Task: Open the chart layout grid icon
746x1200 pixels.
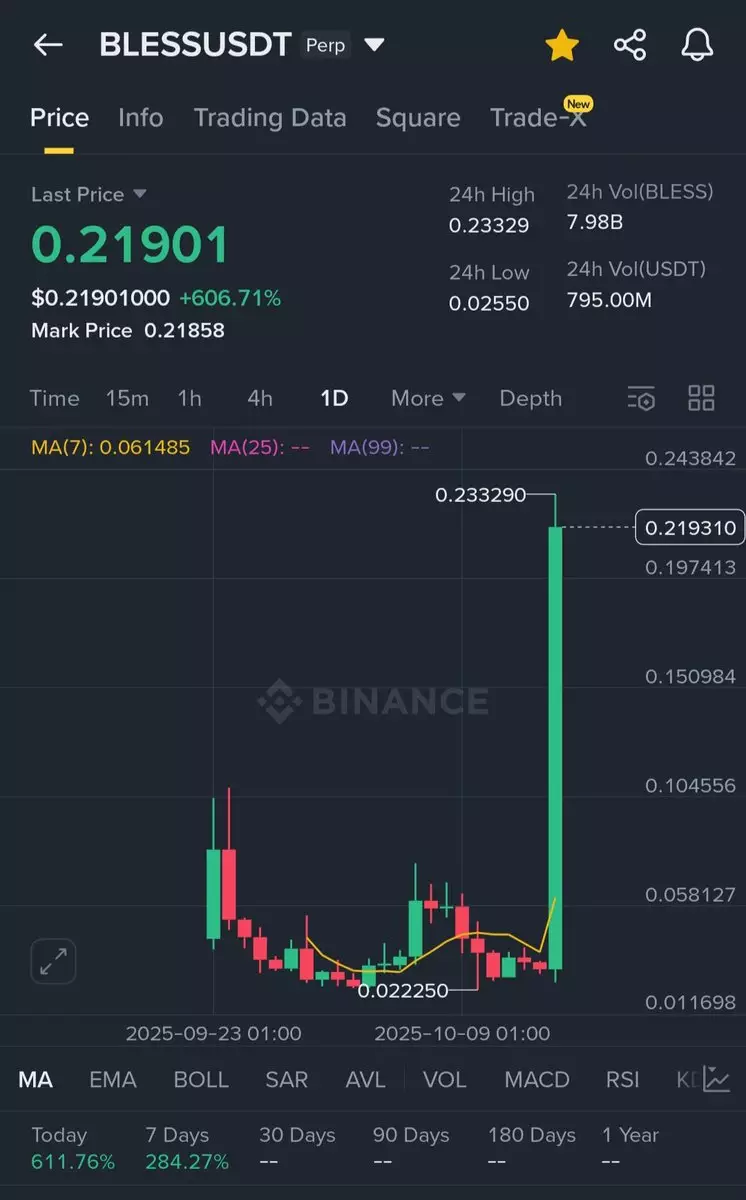Action: click(702, 398)
